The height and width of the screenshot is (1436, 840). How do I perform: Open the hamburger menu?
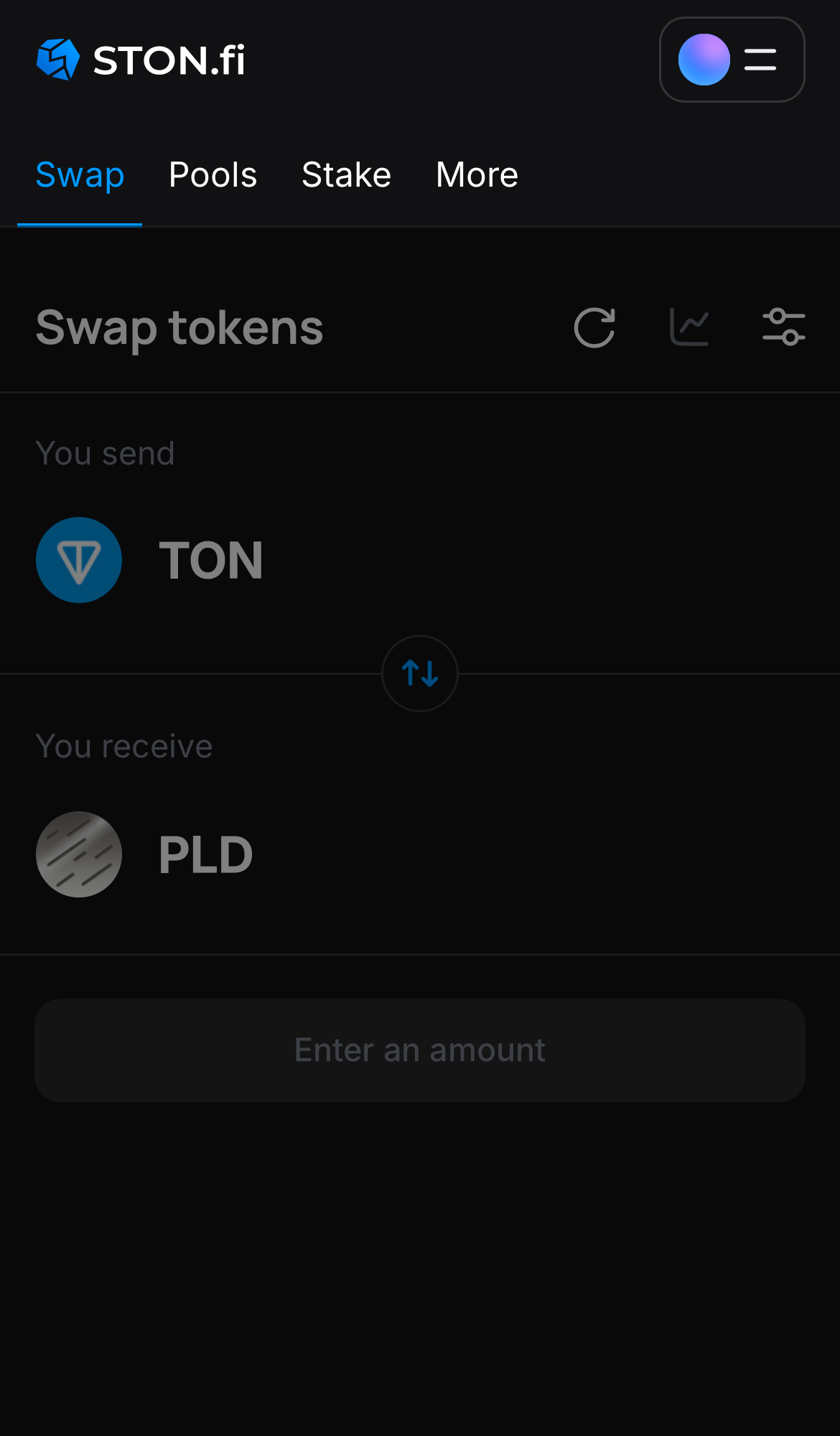[759, 60]
